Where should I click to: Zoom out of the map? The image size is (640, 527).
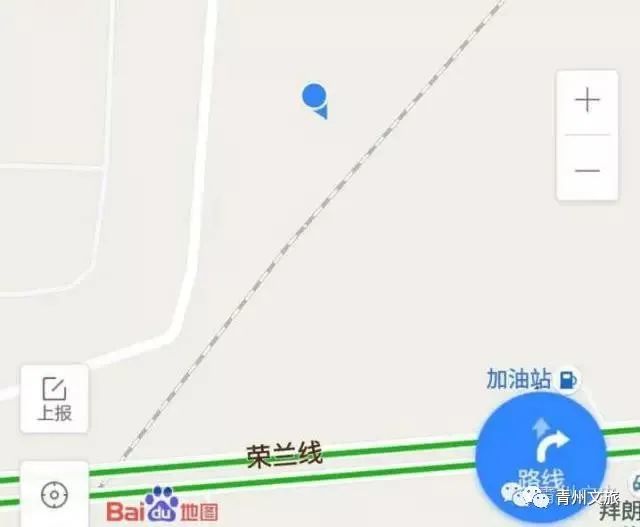tap(587, 169)
